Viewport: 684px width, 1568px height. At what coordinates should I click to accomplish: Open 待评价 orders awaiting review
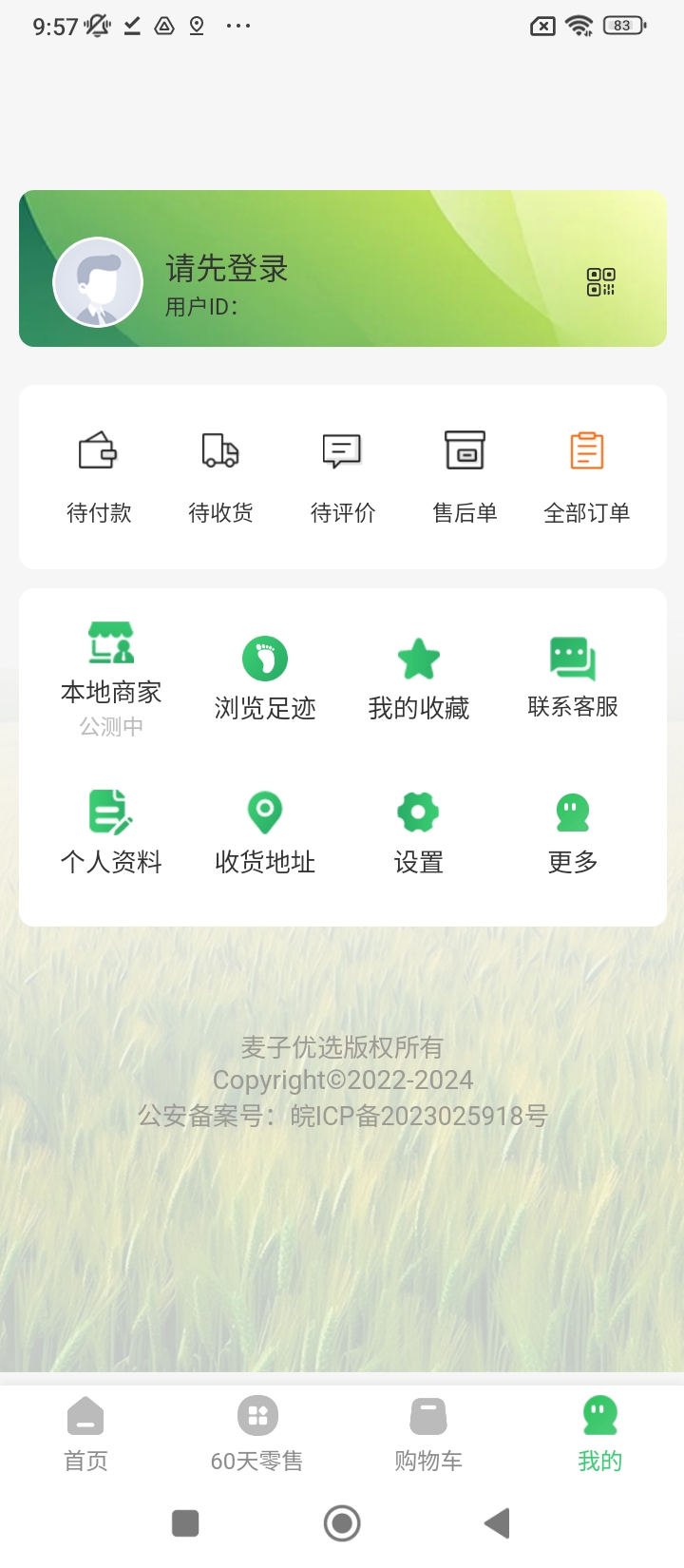click(x=342, y=476)
